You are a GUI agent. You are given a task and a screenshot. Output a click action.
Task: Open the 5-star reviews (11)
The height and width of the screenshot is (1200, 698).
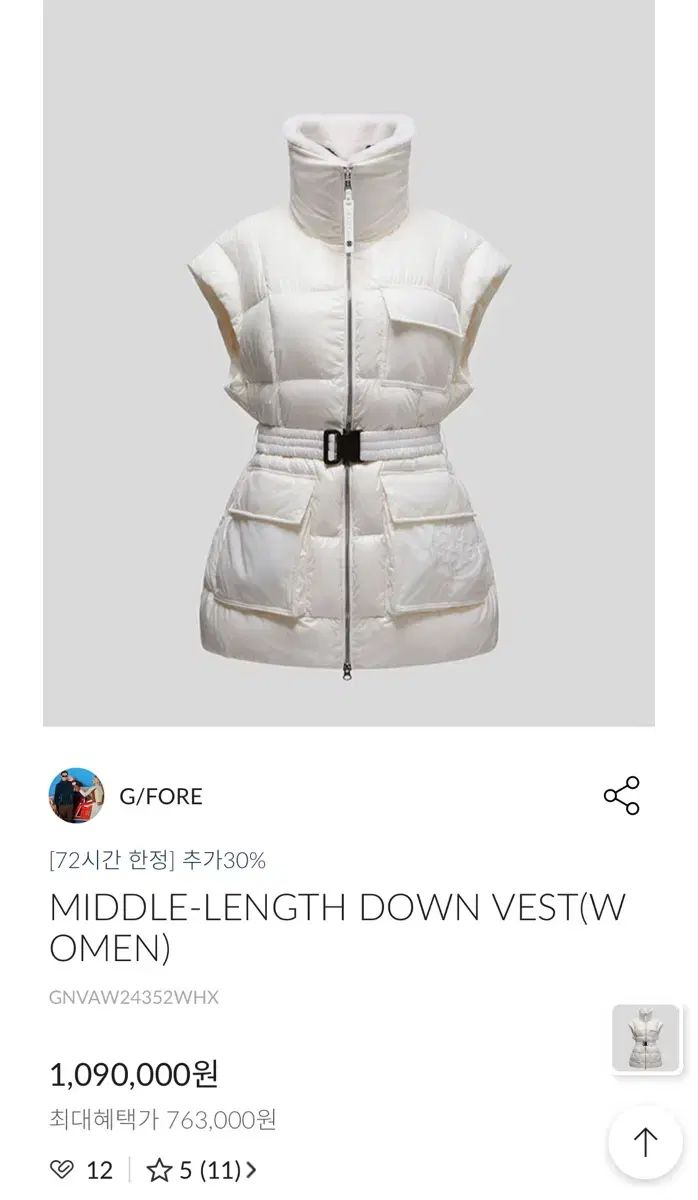(201, 1170)
